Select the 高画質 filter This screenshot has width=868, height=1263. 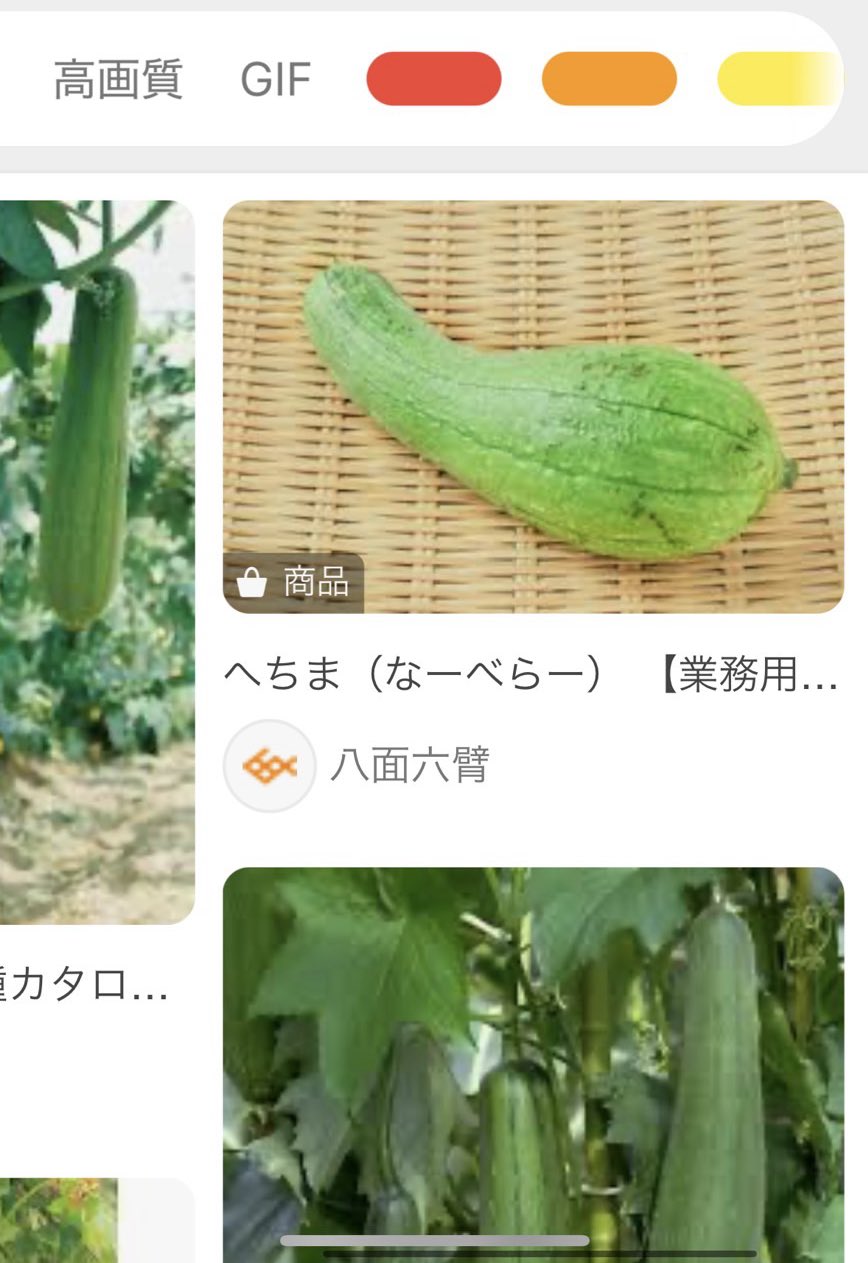click(118, 80)
